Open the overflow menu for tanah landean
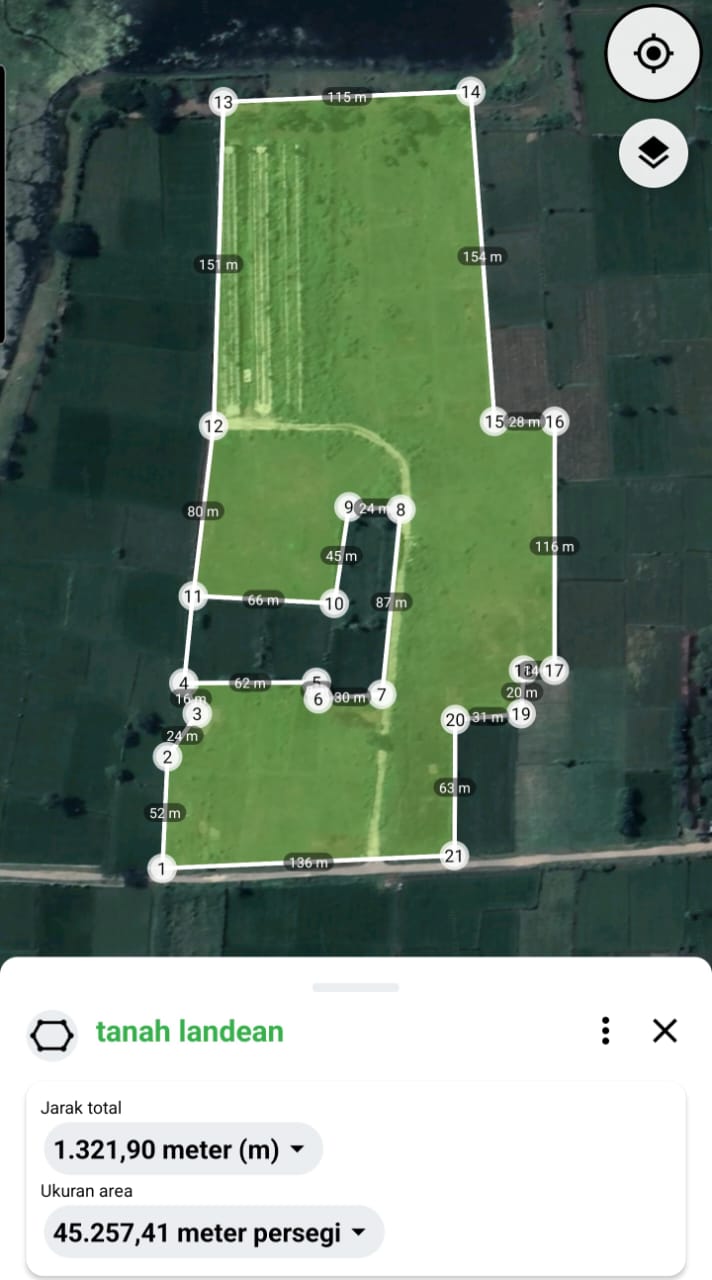The height and width of the screenshot is (1280, 712). coord(605,1031)
